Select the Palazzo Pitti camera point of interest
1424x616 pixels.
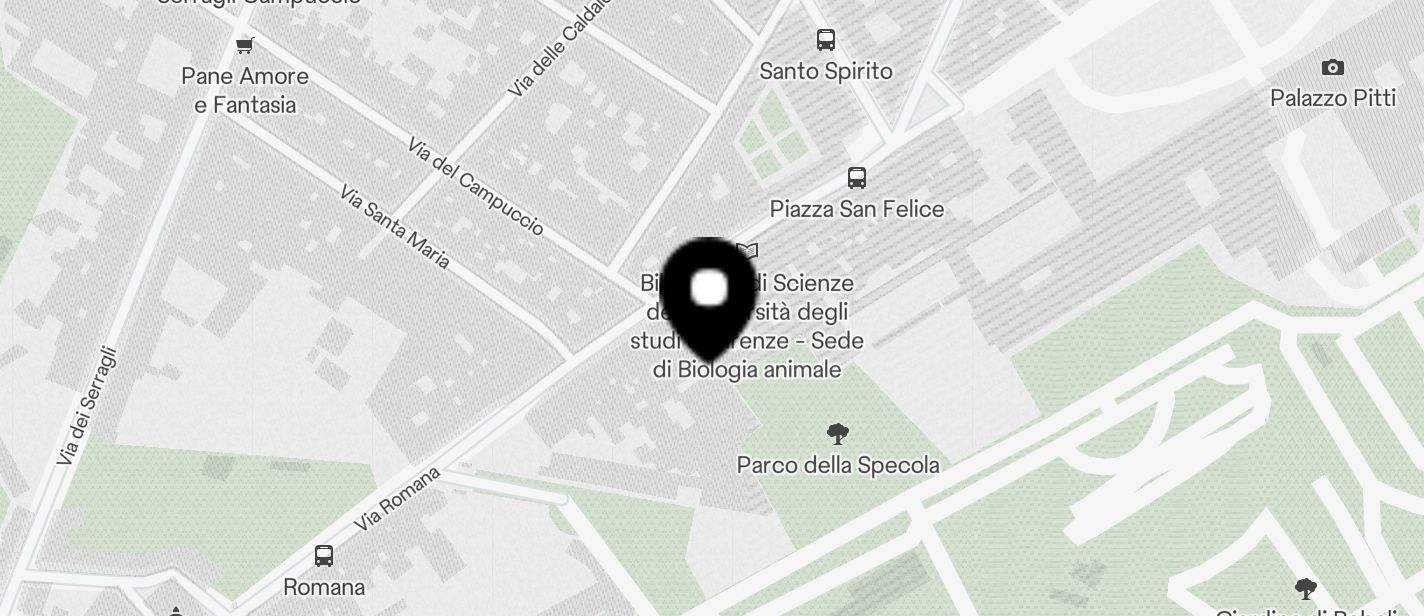tap(1332, 68)
